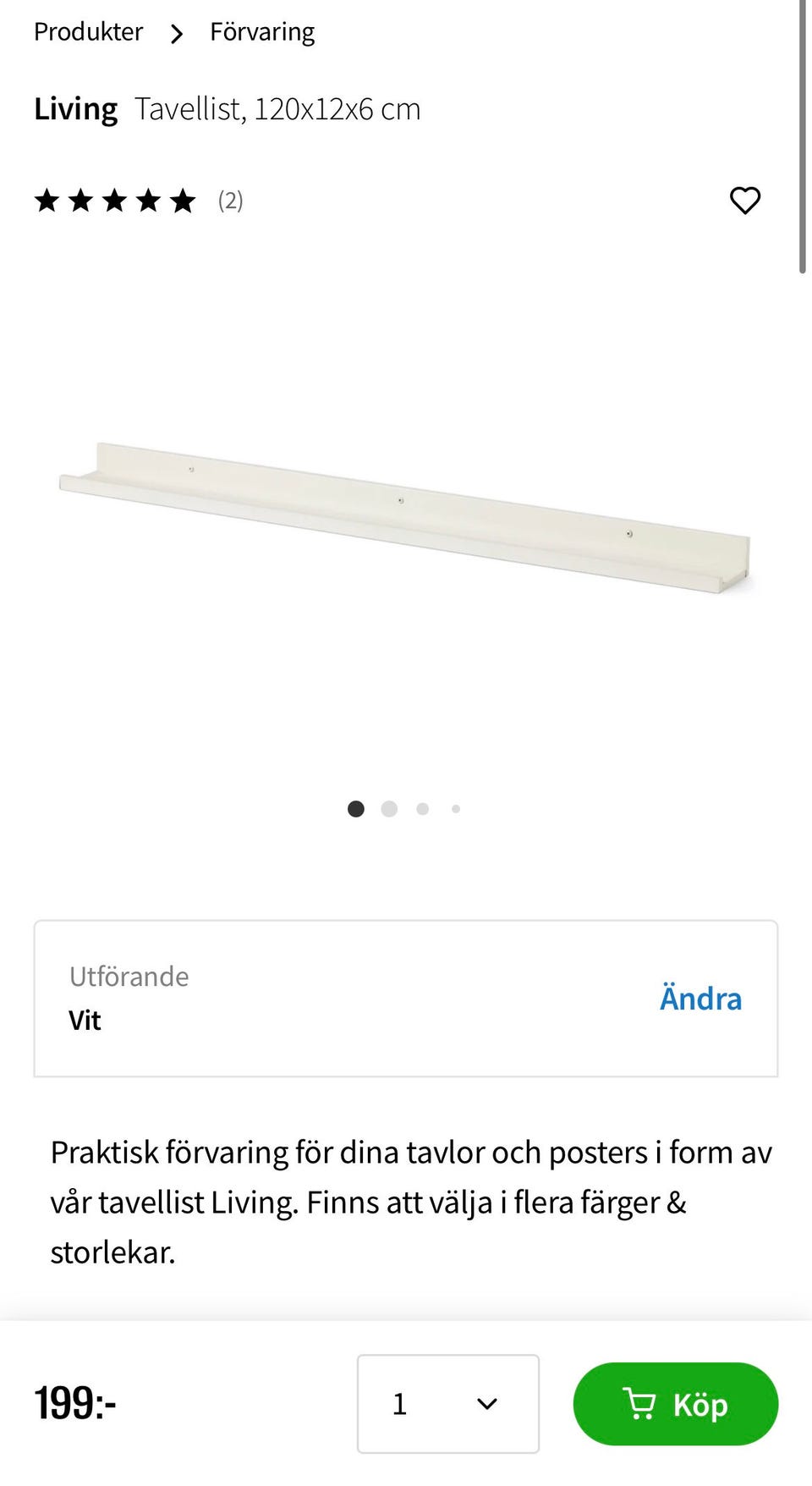The image size is (812, 1486).
Task: Tap Ändra to change Utförande
Action: (700, 999)
